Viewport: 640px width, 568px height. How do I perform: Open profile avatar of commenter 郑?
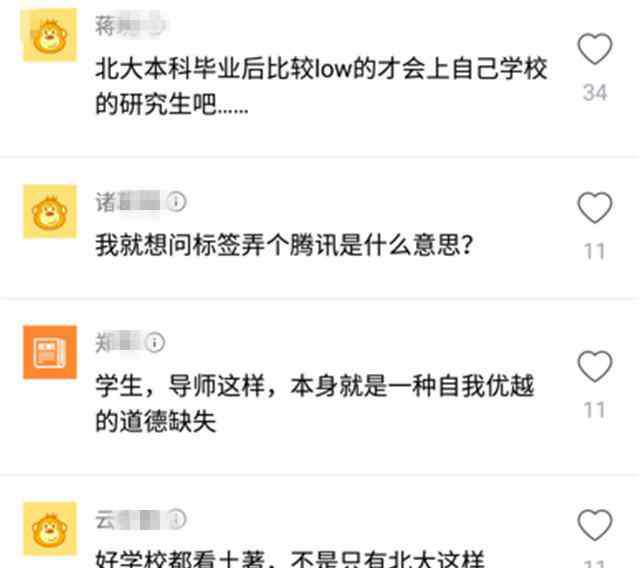[x=49, y=352]
